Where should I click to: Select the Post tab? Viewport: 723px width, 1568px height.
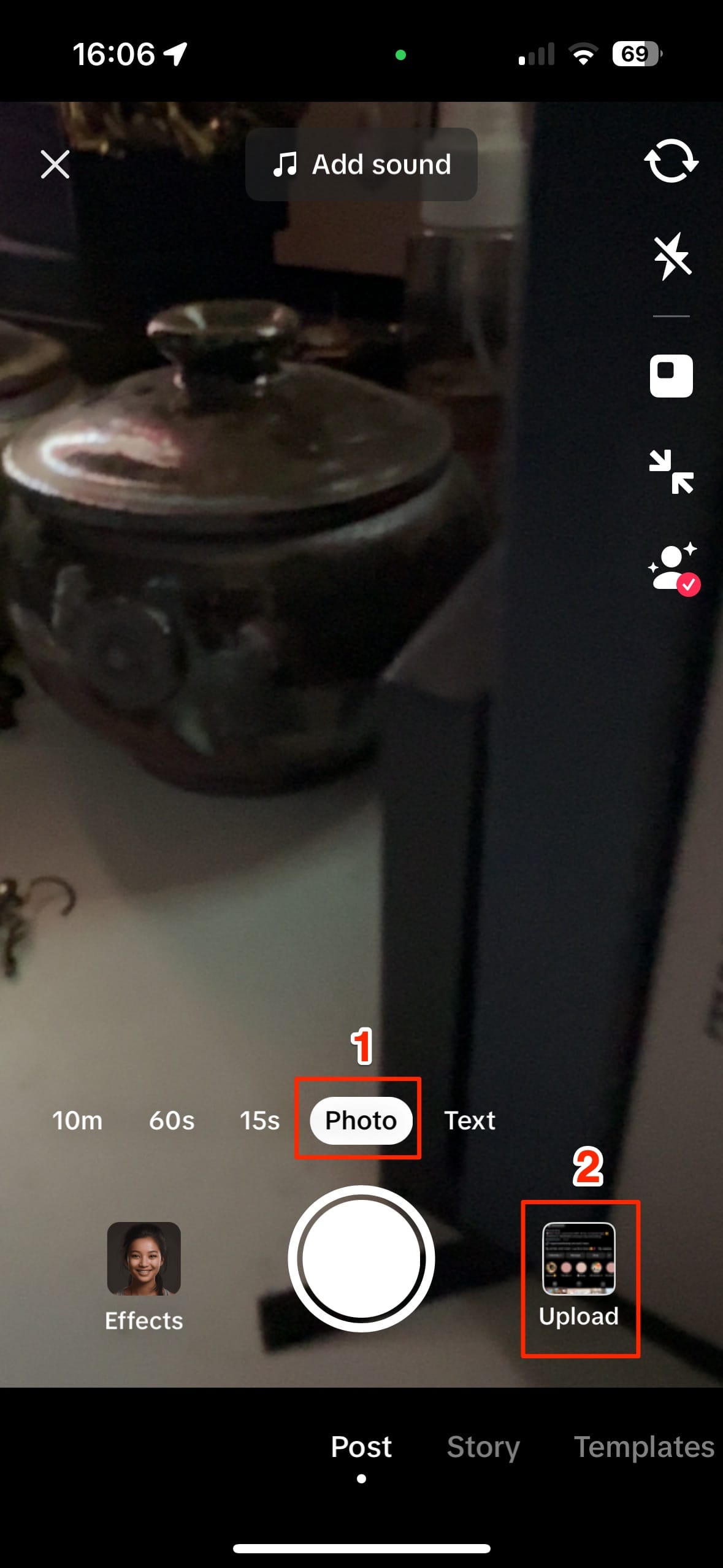tap(361, 1447)
